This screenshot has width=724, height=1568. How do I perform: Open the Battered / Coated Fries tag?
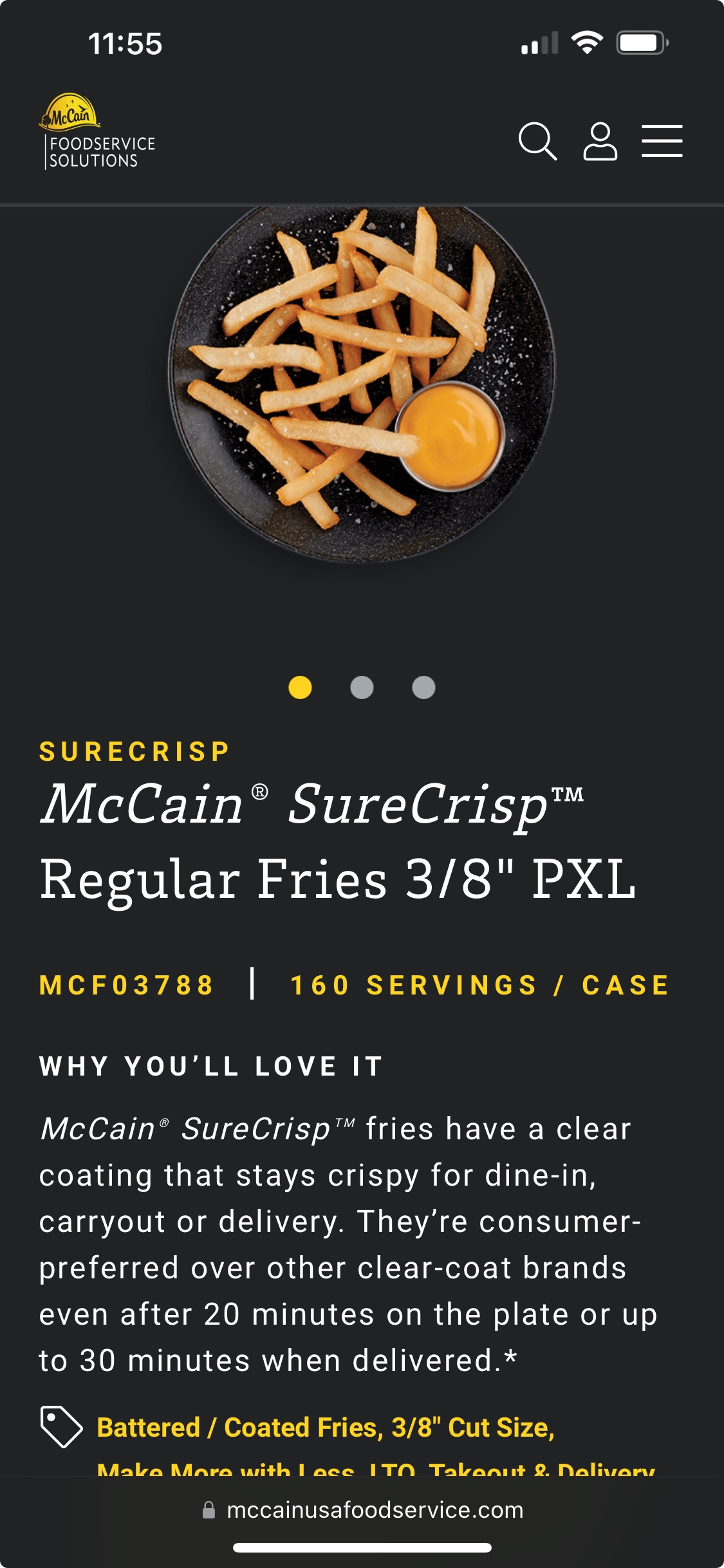click(239, 1428)
